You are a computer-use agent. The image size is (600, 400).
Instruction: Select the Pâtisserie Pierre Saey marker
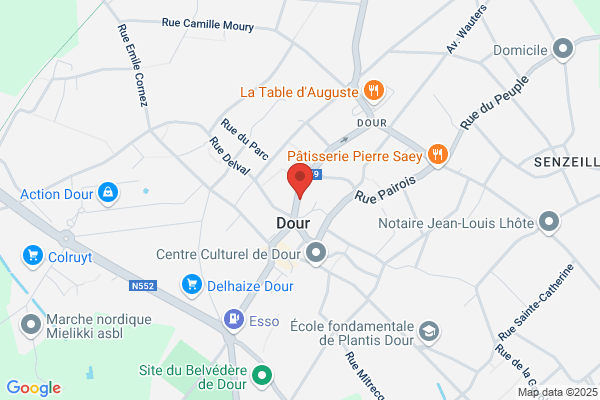point(437,155)
